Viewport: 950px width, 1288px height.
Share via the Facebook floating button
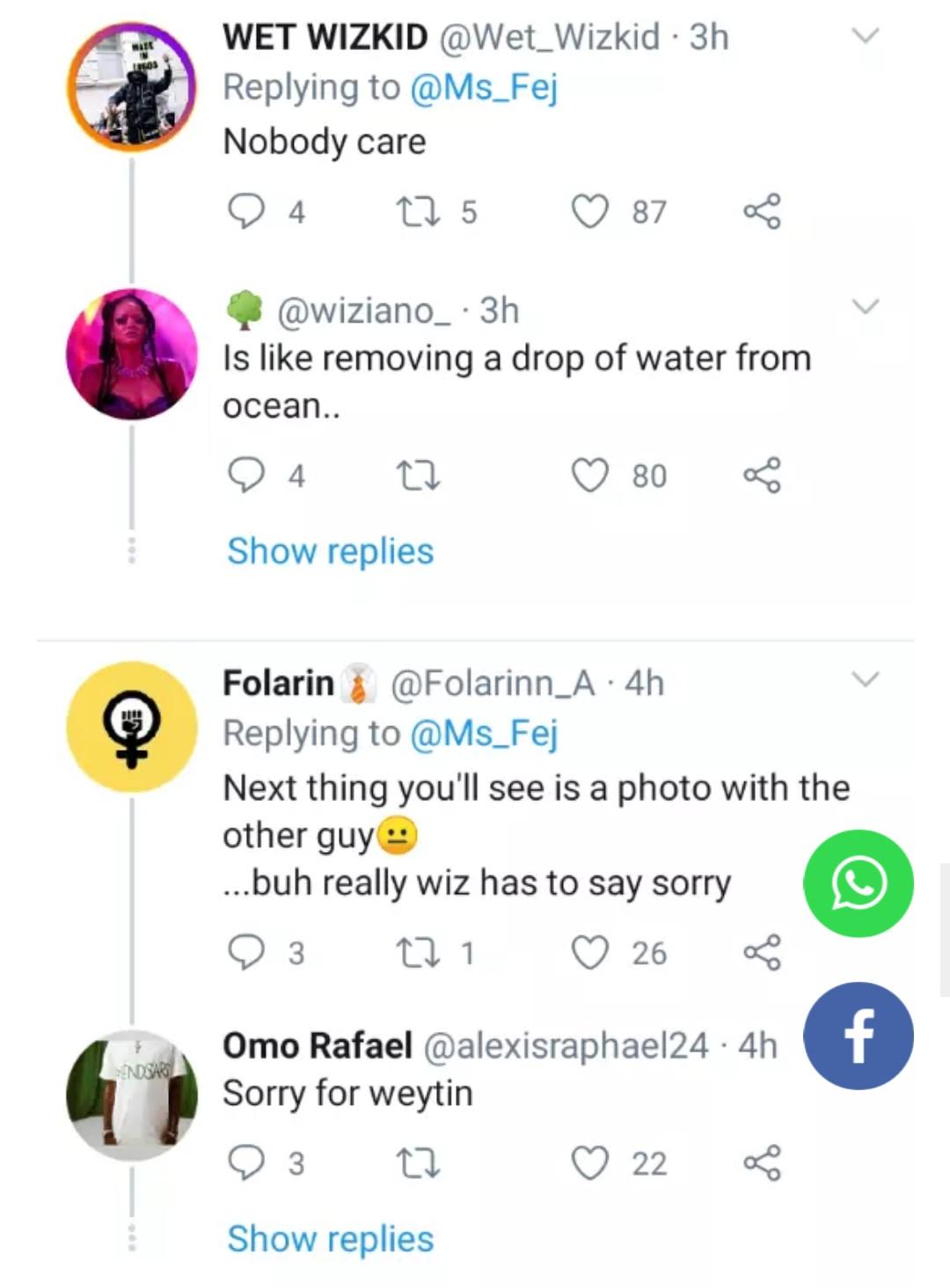(x=859, y=1036)
